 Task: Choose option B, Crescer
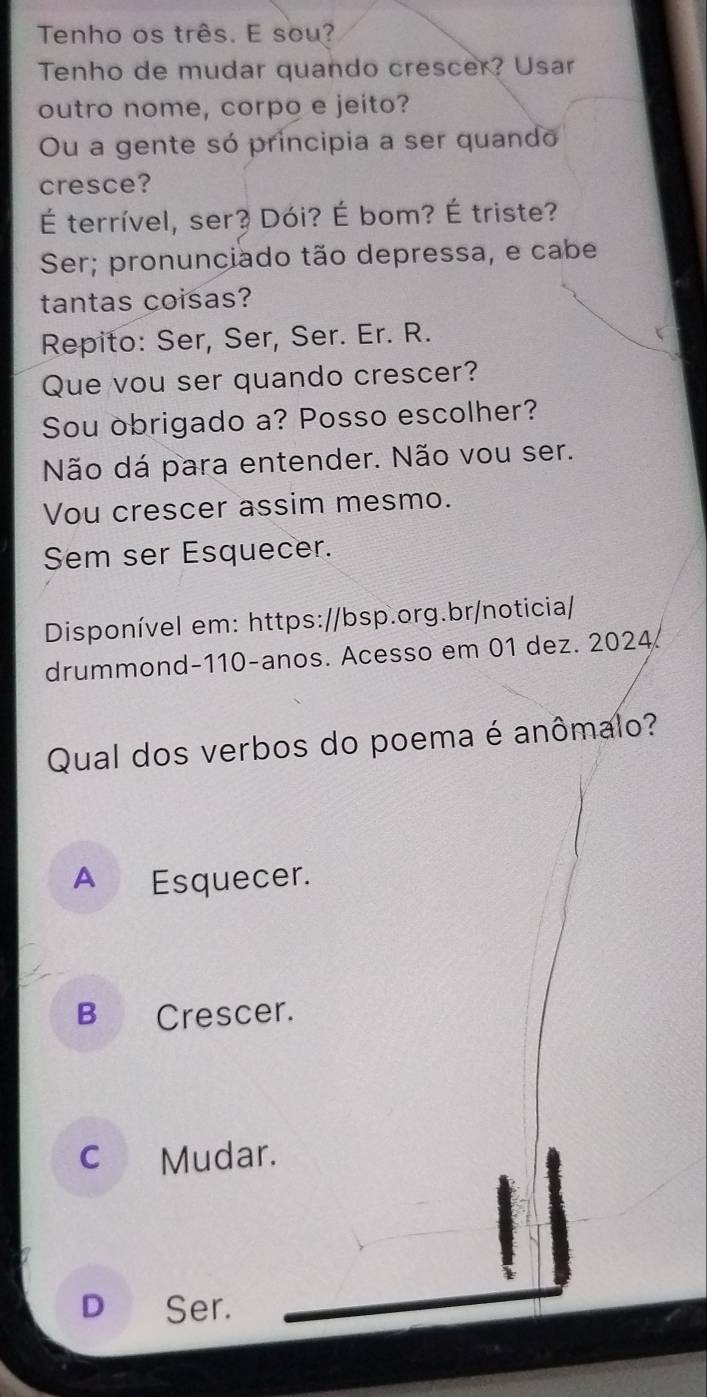(x=89, y=1016)
